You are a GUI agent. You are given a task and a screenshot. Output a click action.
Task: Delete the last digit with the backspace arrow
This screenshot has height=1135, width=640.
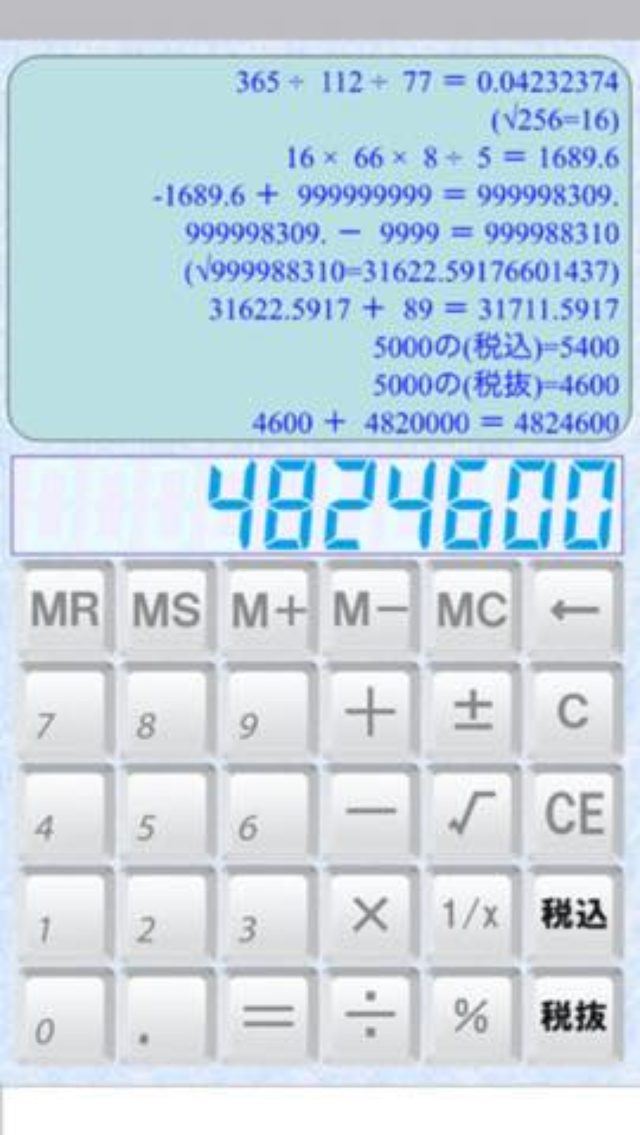(575, 609)
